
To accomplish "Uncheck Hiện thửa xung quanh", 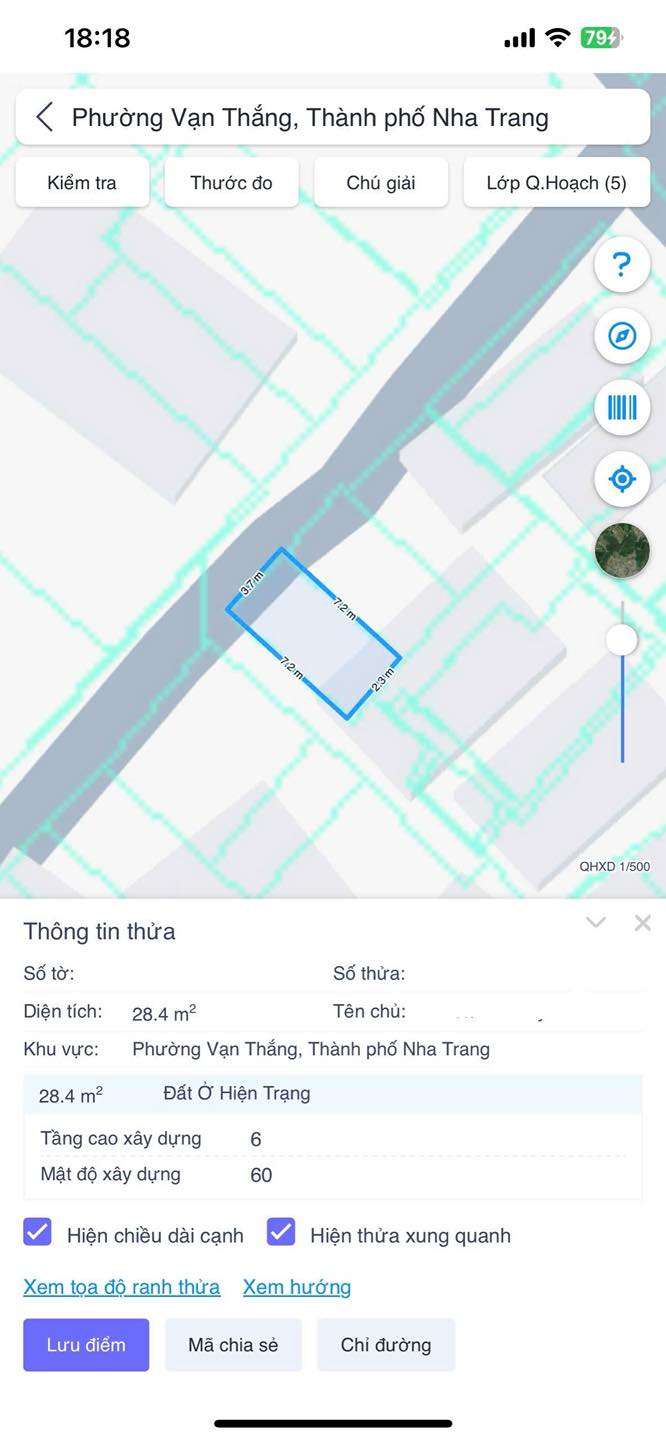I will click(x=281, y=1232).
